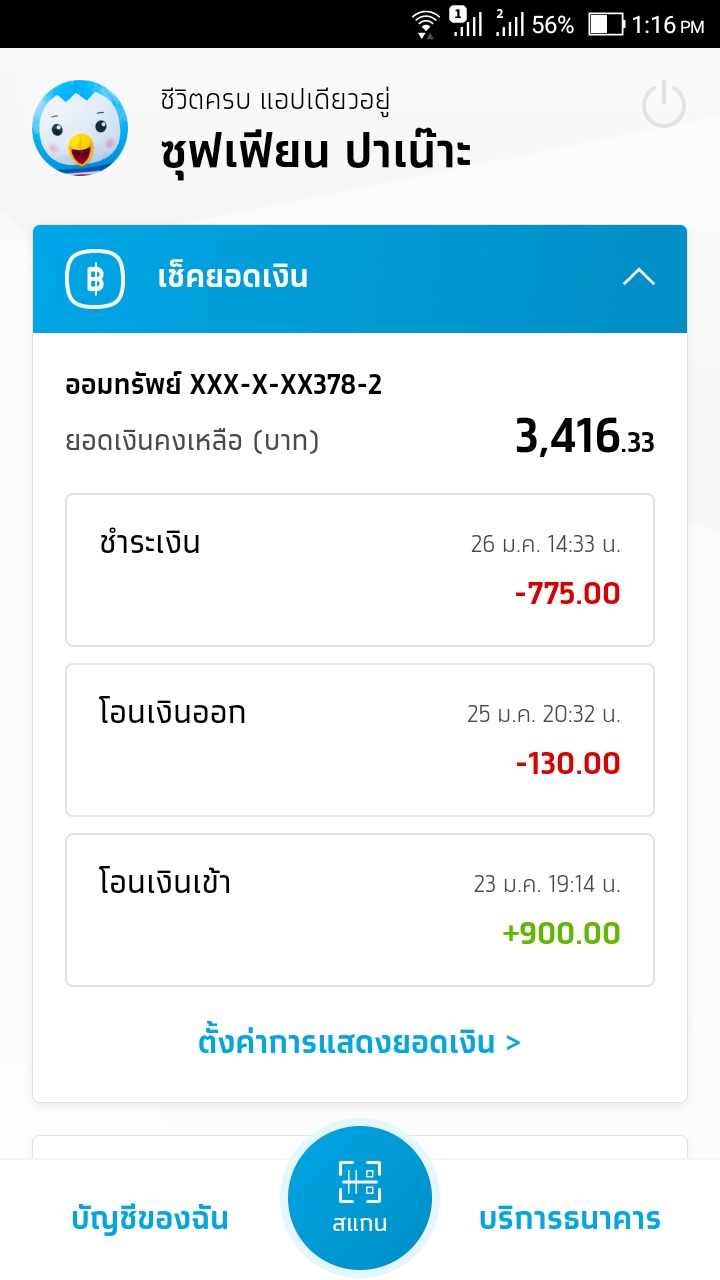Open the +900.00 โอนเงินเข้า transaction
The width and height of the screenshot is (720, 1280).
pos(360,910)
